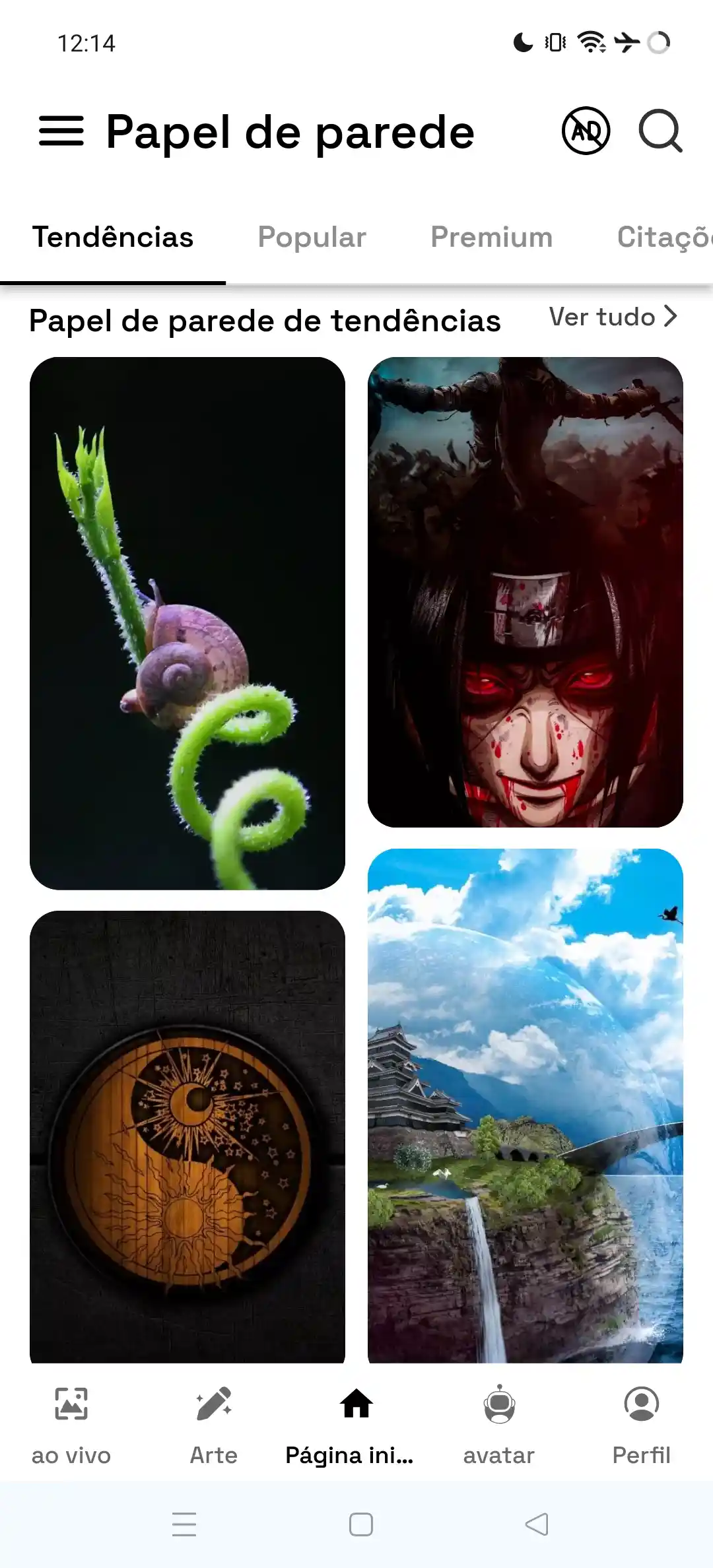
Task: Open the snail on green vine wallpaper
Action: click(187, 623)
